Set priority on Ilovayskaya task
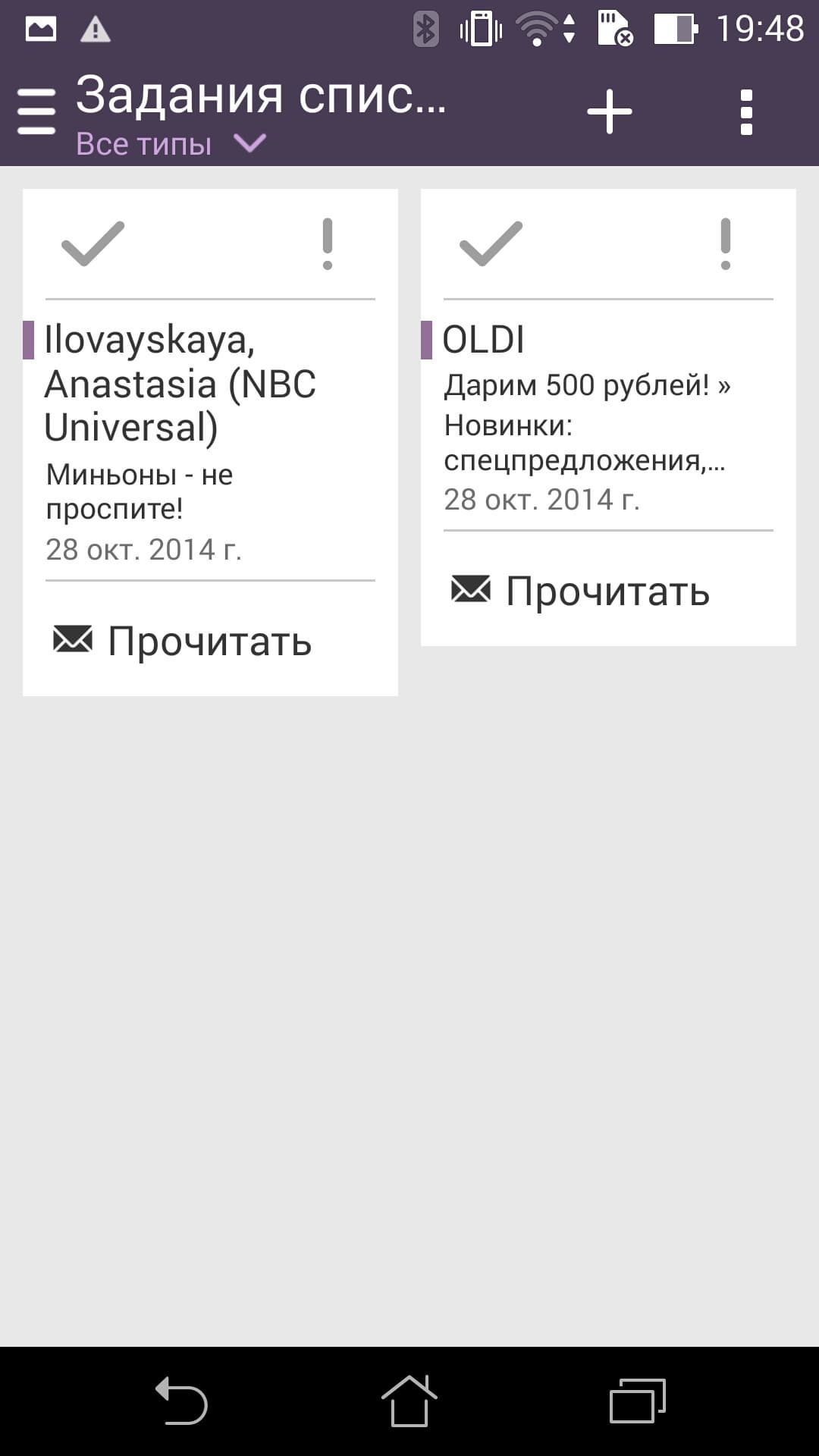This screenshot has height=1456, width=819. (327, 244)
